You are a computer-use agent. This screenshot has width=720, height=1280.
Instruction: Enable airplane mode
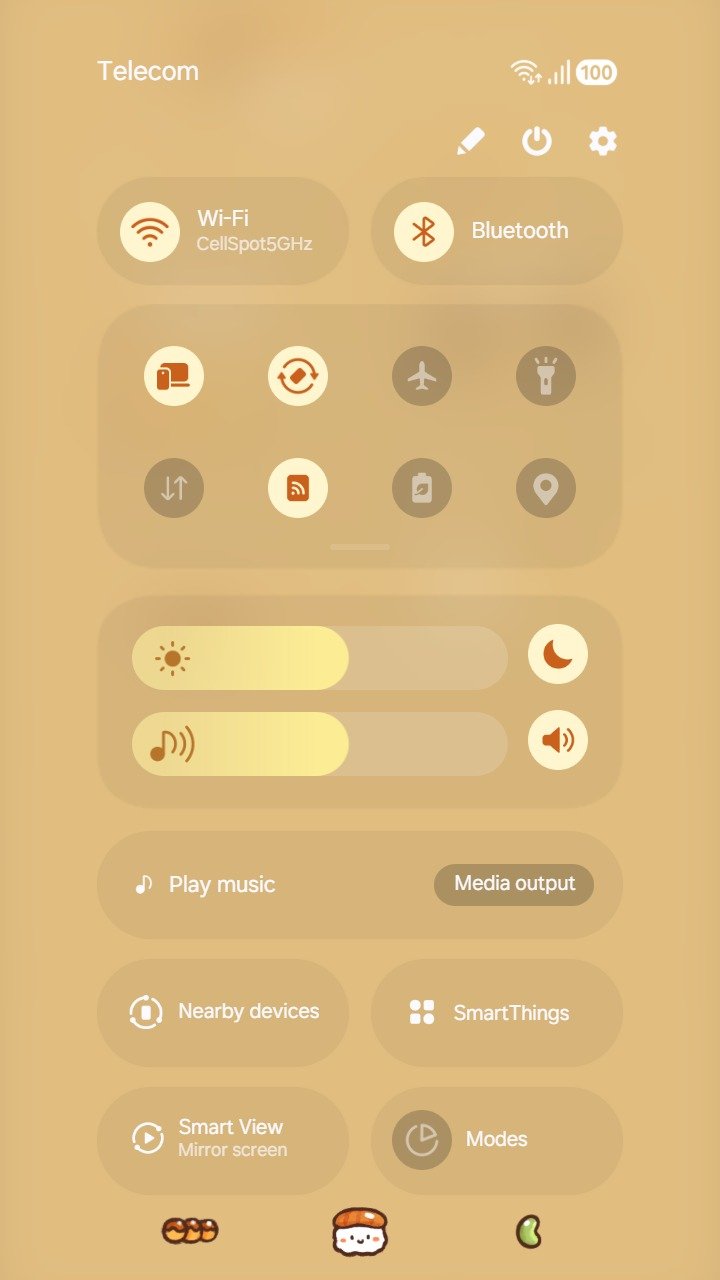(422, 376)
